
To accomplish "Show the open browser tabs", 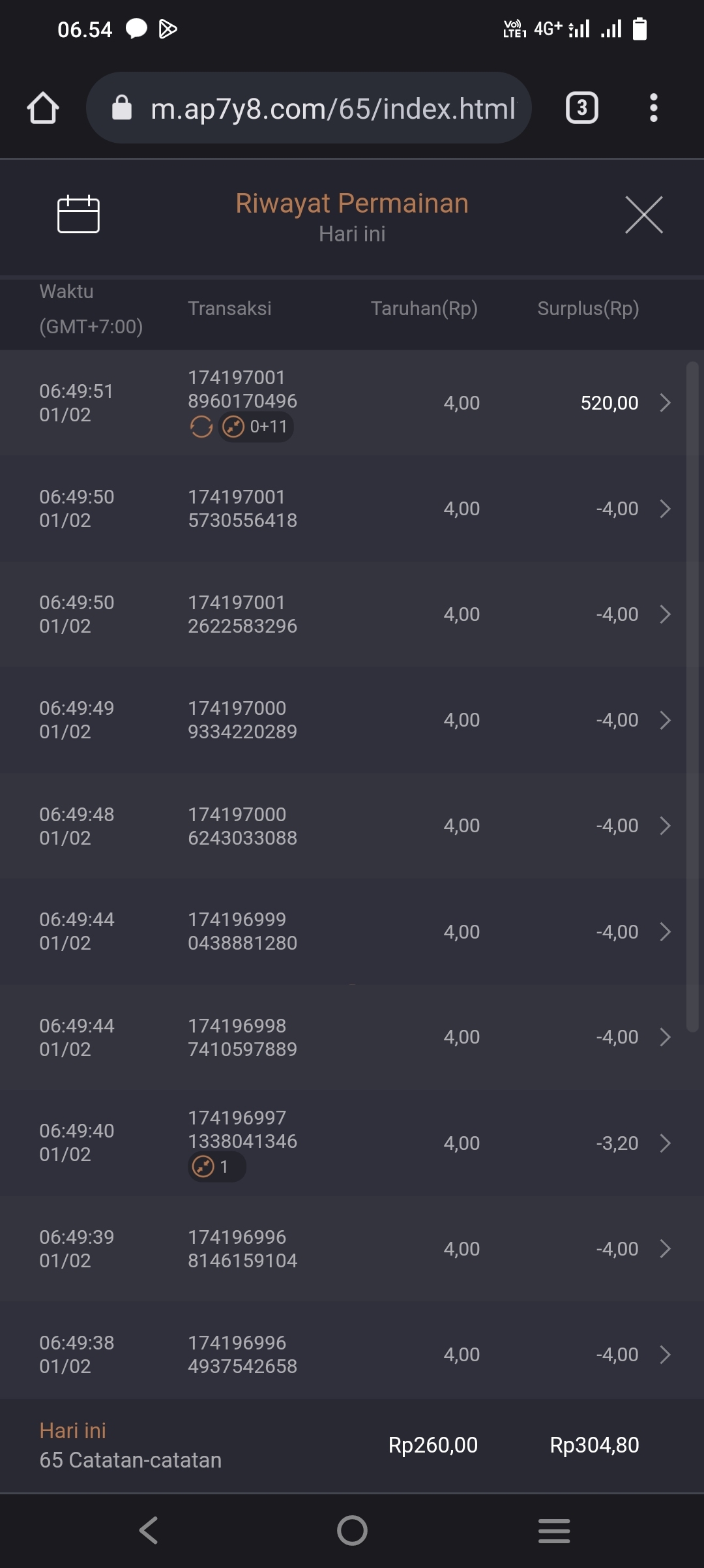I will tap(581, 108).
